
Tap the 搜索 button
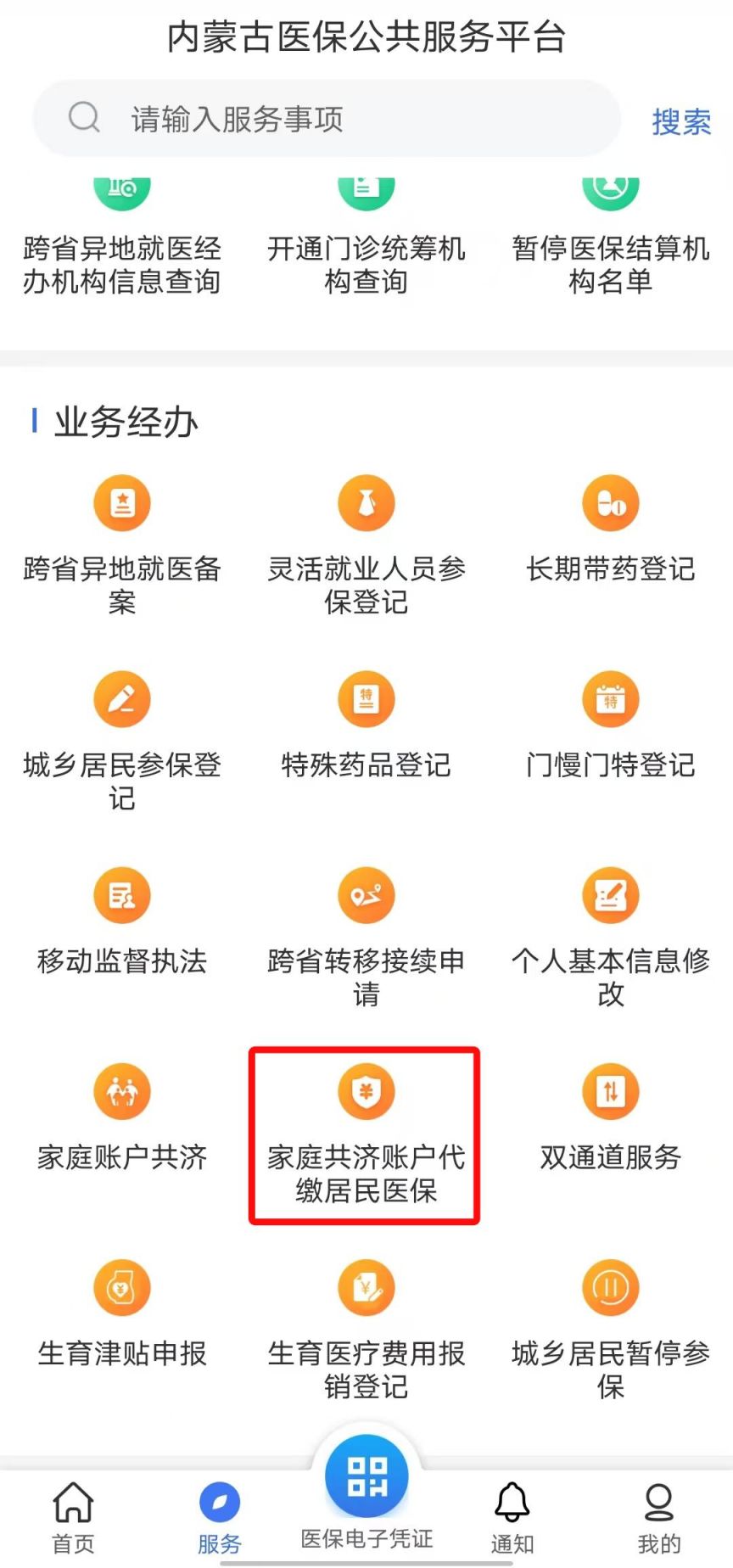(680, 121)
